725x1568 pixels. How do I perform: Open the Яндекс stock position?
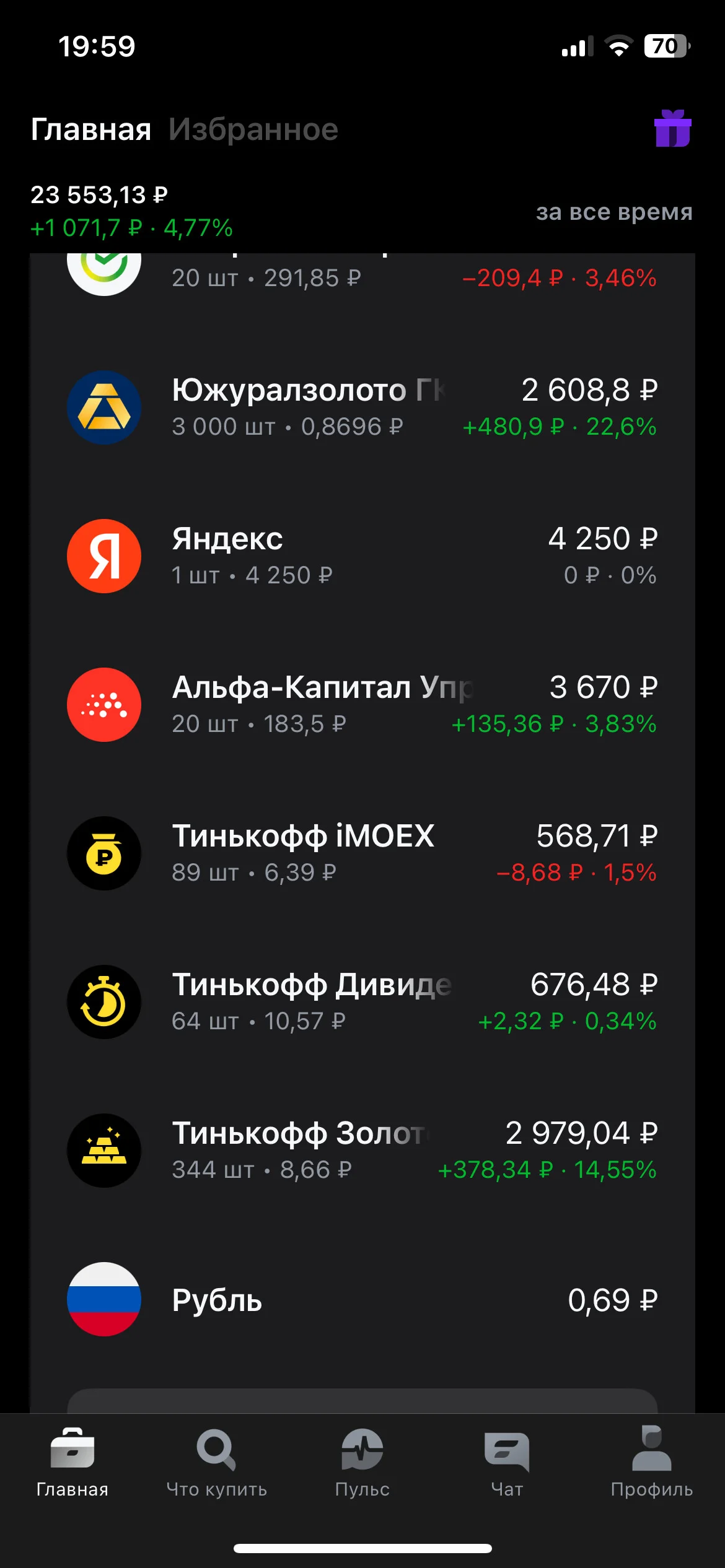click(362, 556)
